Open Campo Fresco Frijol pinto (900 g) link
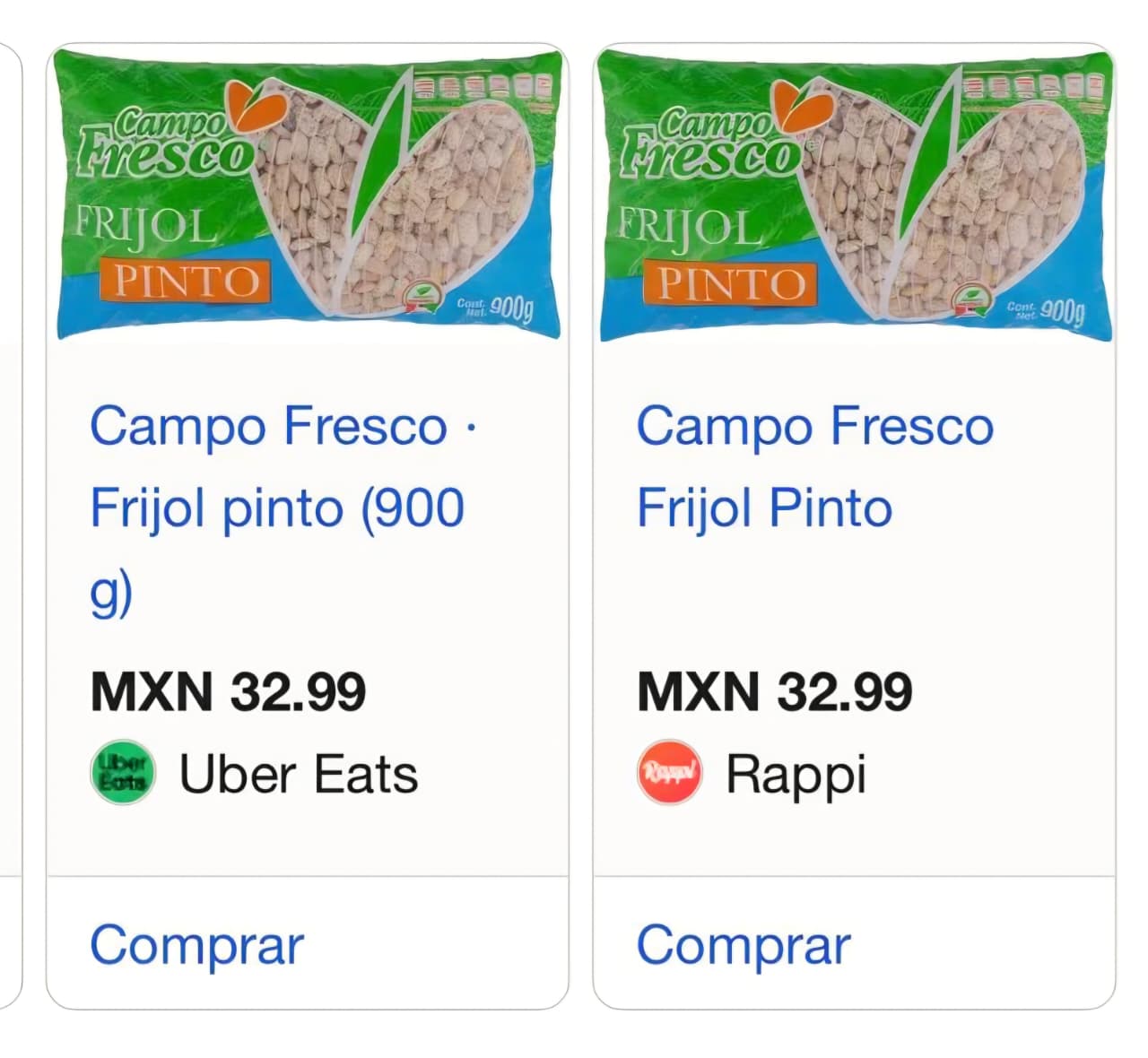 click(x=278, y=507)
